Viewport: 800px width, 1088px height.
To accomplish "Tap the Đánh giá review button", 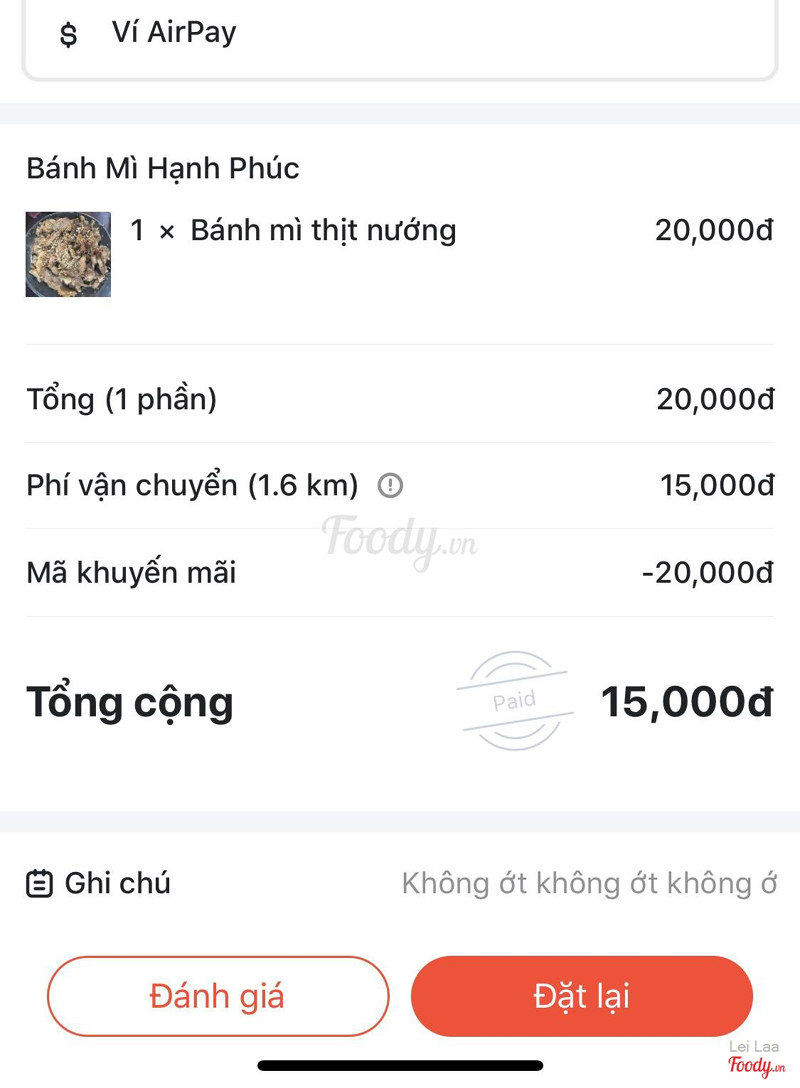I will click(217, 996).
